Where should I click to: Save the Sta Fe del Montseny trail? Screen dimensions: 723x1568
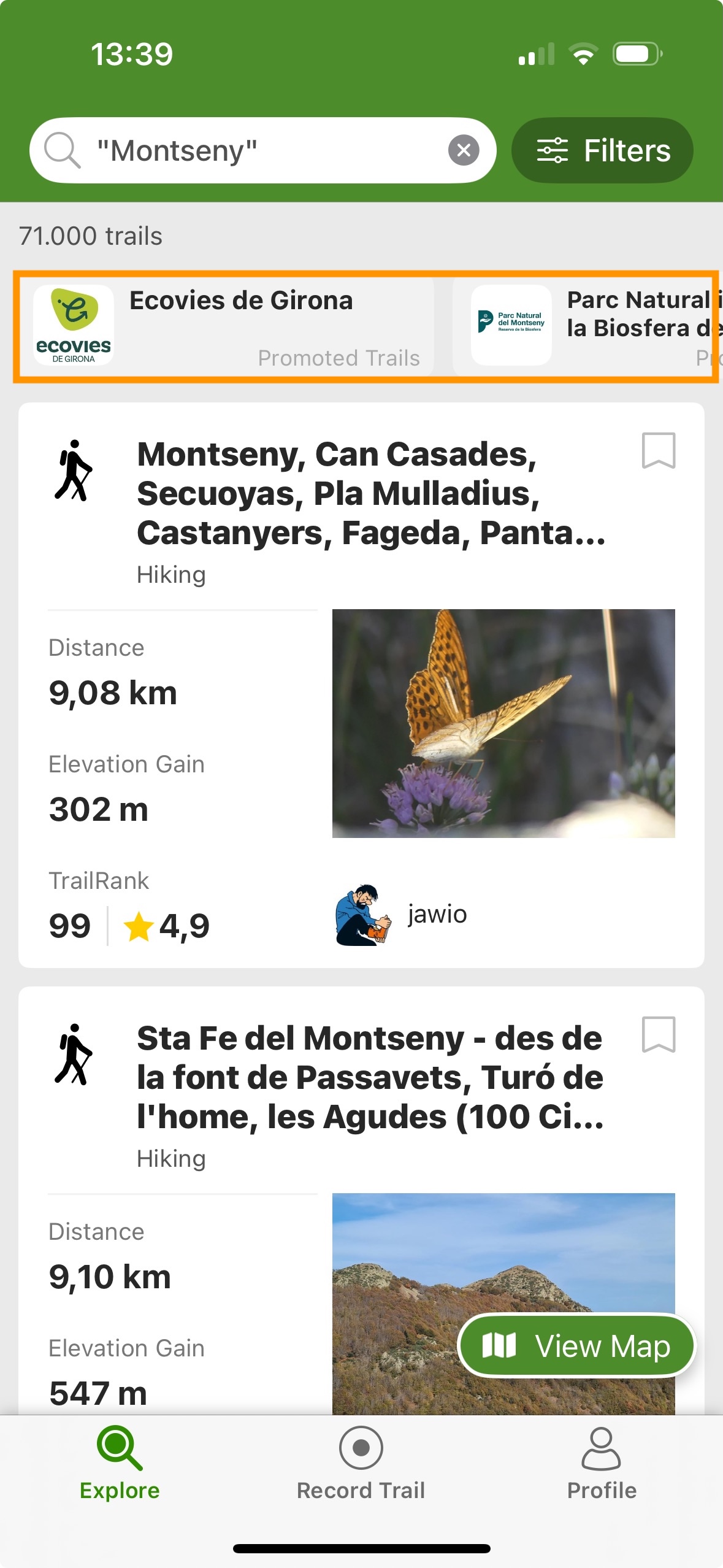point(658,1035)
